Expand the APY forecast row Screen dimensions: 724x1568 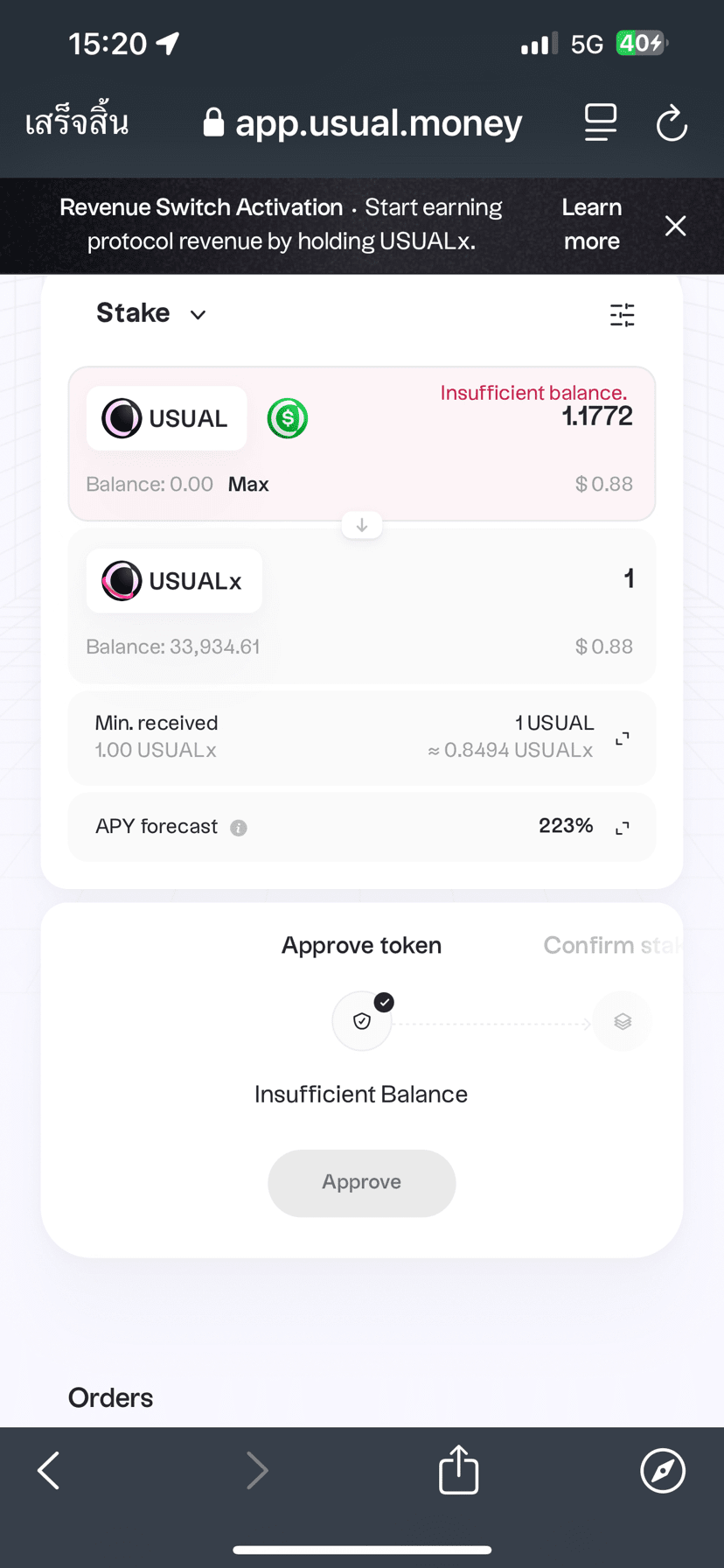[x=623, y=828]
